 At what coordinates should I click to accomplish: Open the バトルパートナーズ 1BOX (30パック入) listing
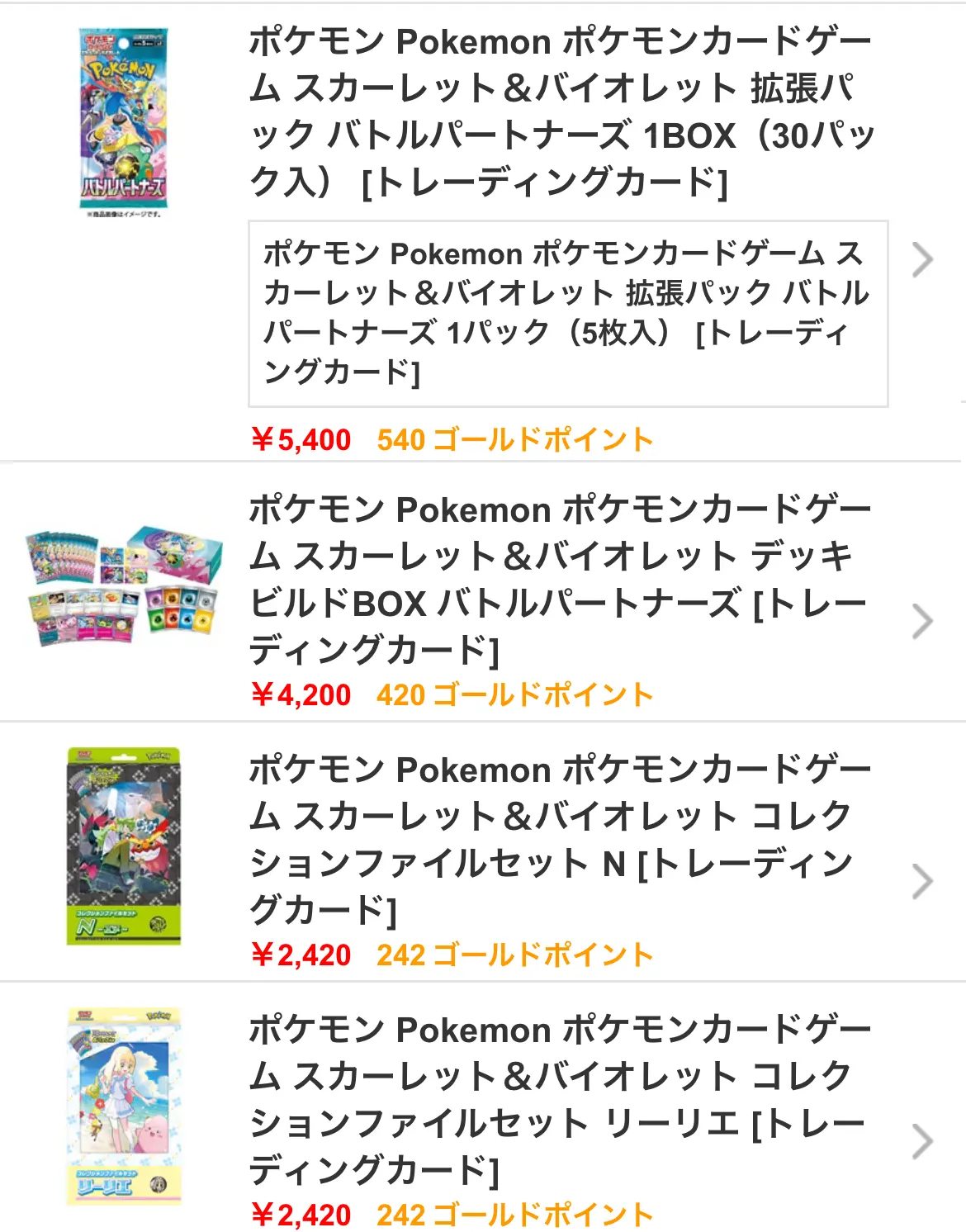561,111
